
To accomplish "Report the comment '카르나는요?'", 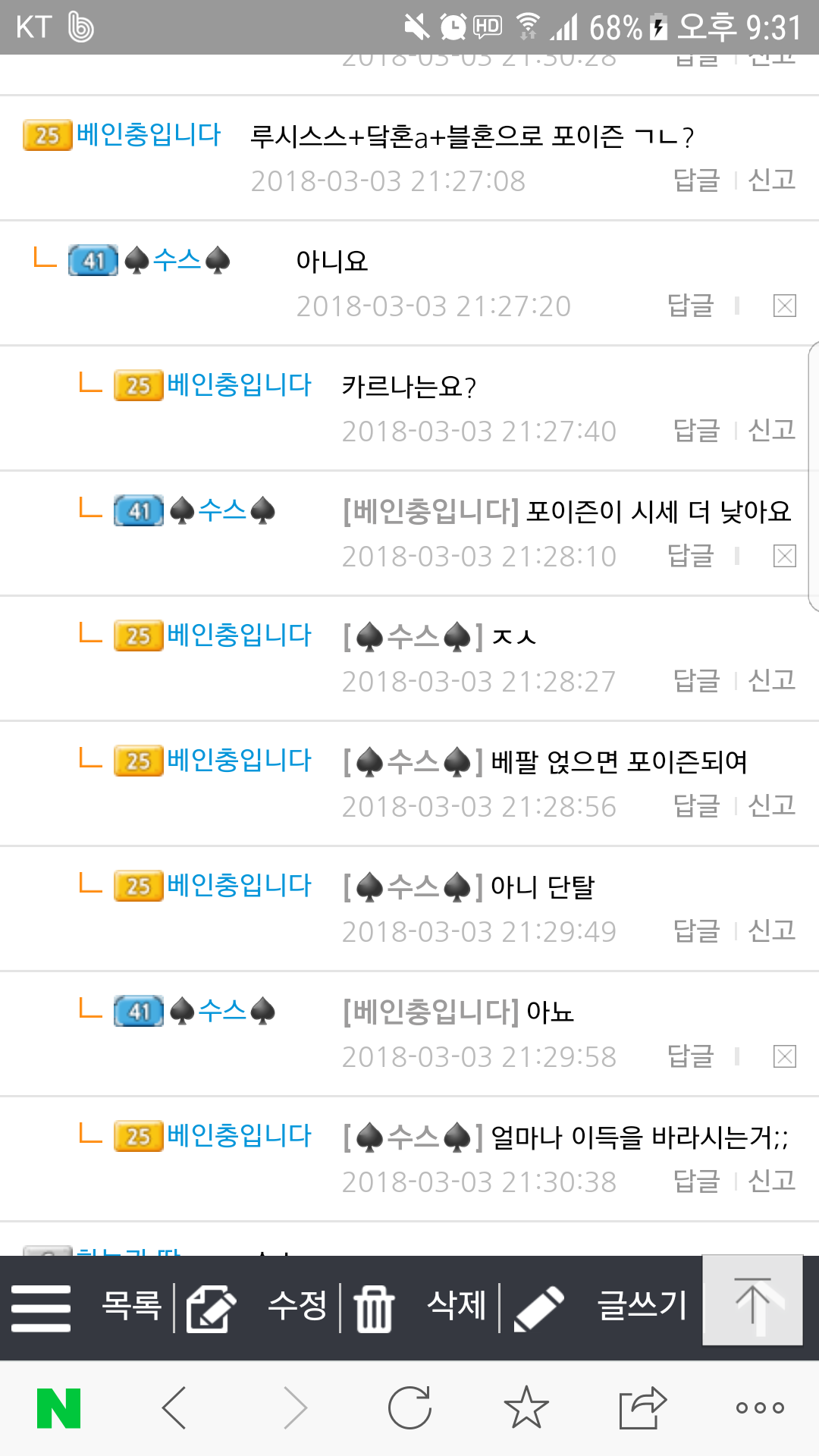I will point(771,431).
